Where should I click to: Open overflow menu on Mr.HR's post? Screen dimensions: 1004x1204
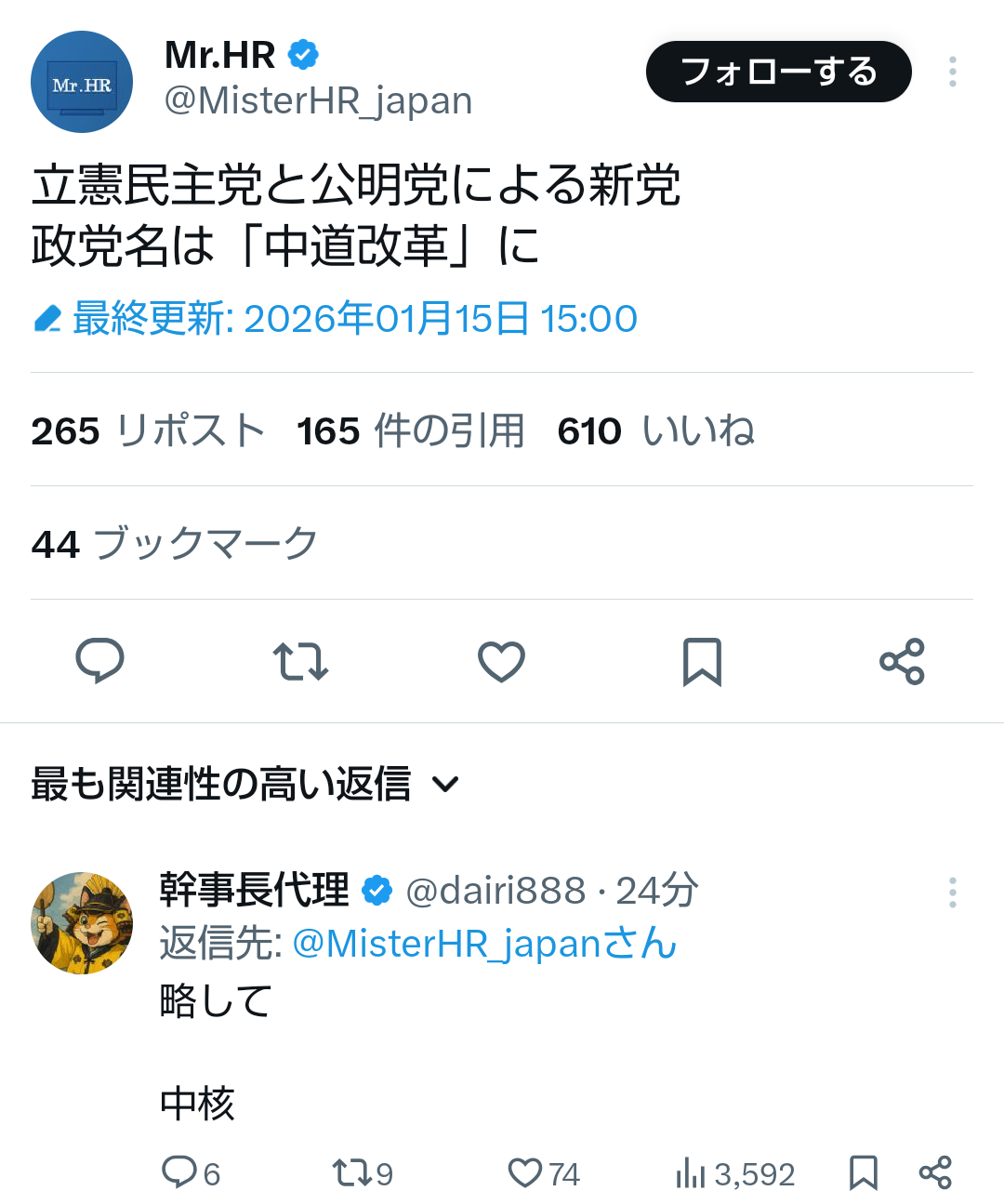click(952, 72)
